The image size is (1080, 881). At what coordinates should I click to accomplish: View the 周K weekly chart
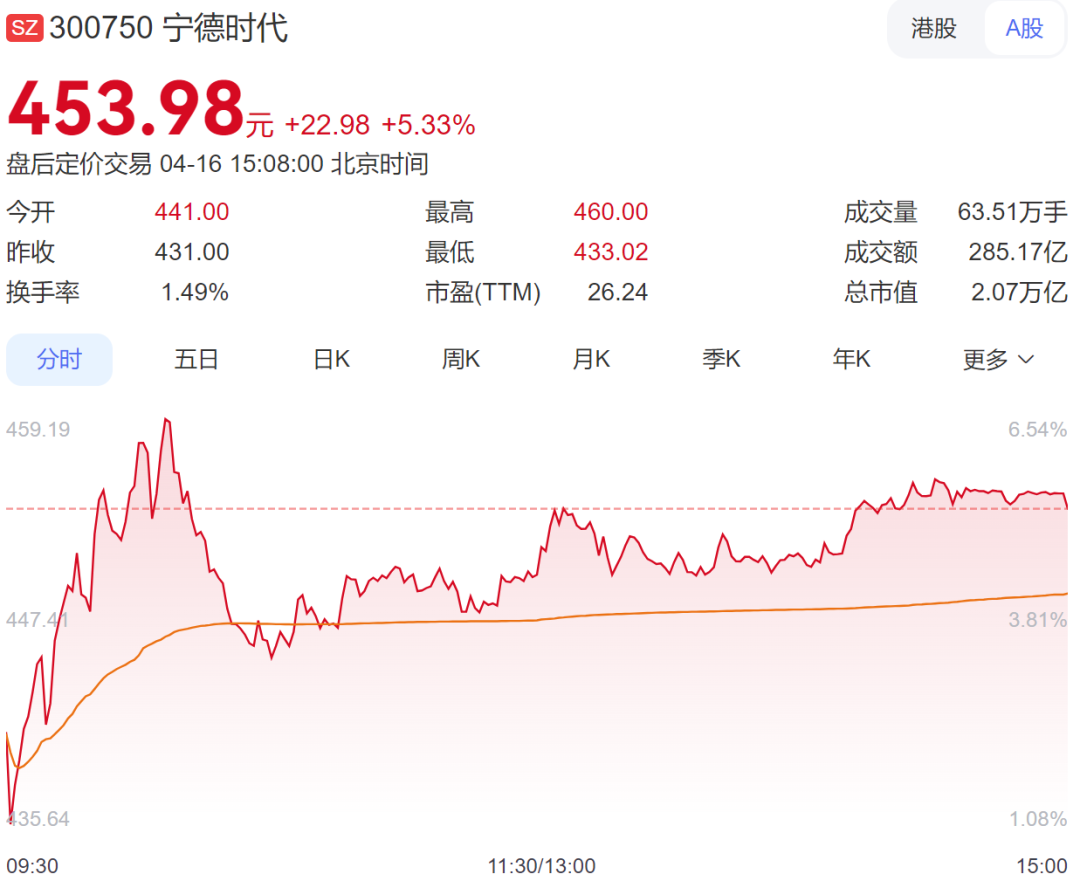pos(461,360)
